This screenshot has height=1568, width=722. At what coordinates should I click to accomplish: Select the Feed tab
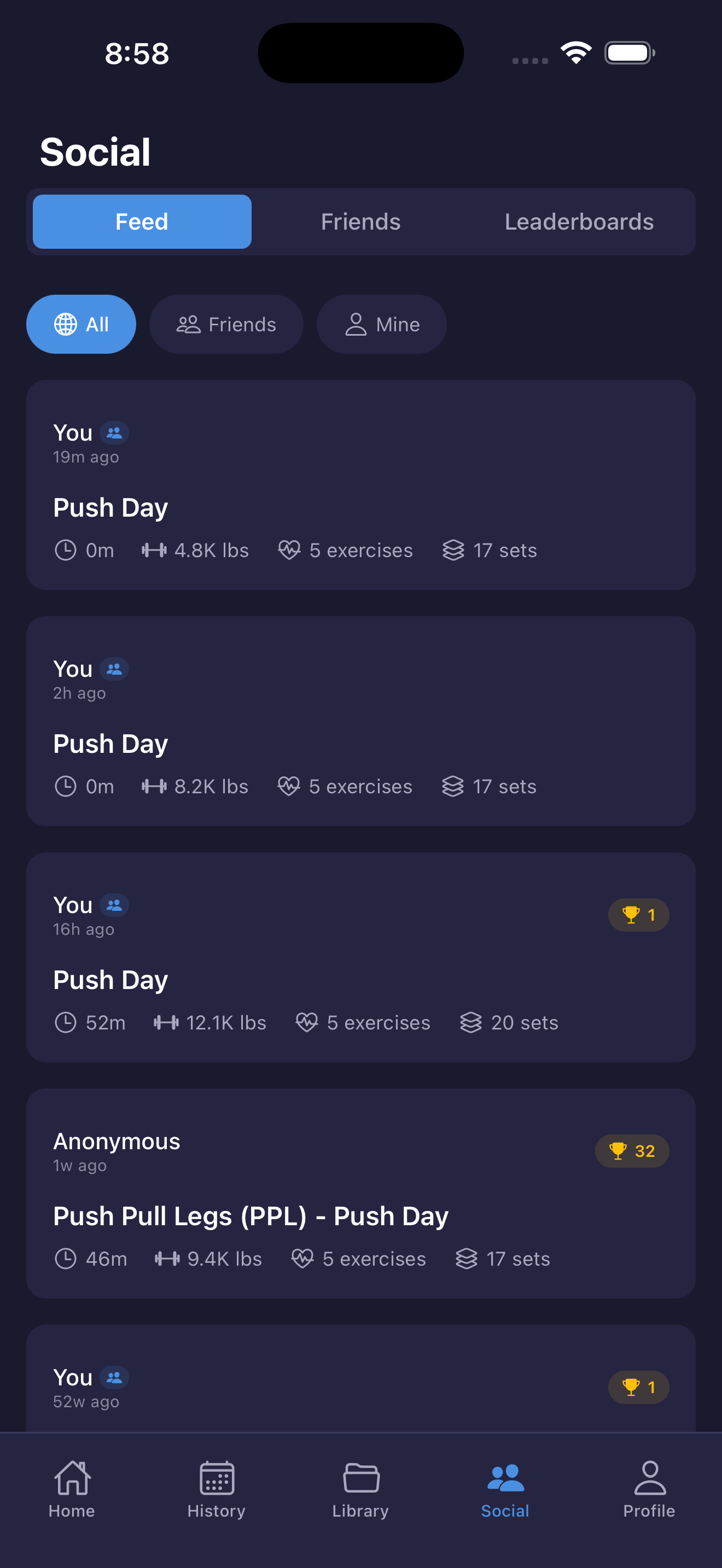coord(141,221)
